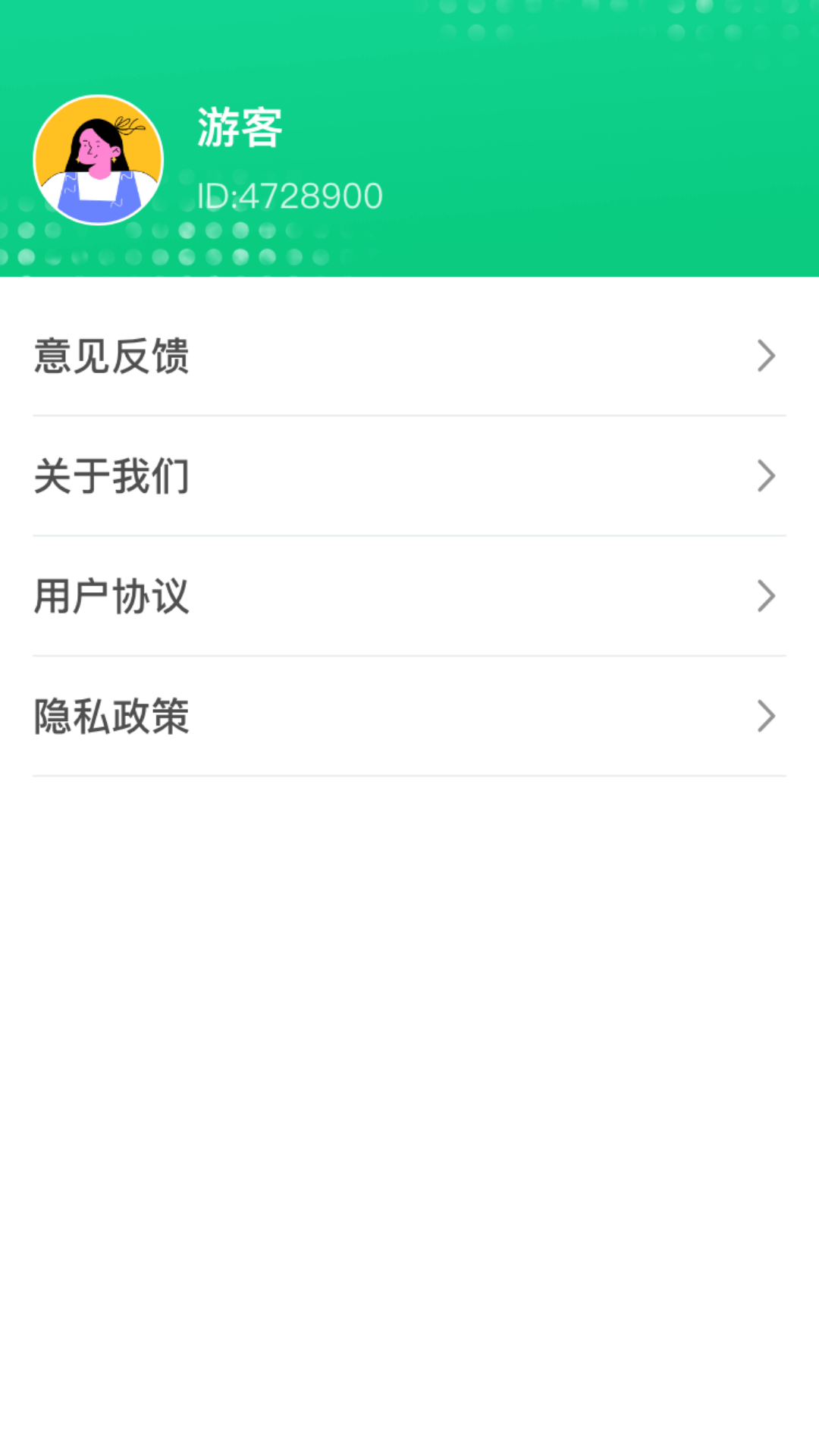This screenshot has height=1456, width=819.
Task: Tap the 游客 profile avatar
Action: 99,160
